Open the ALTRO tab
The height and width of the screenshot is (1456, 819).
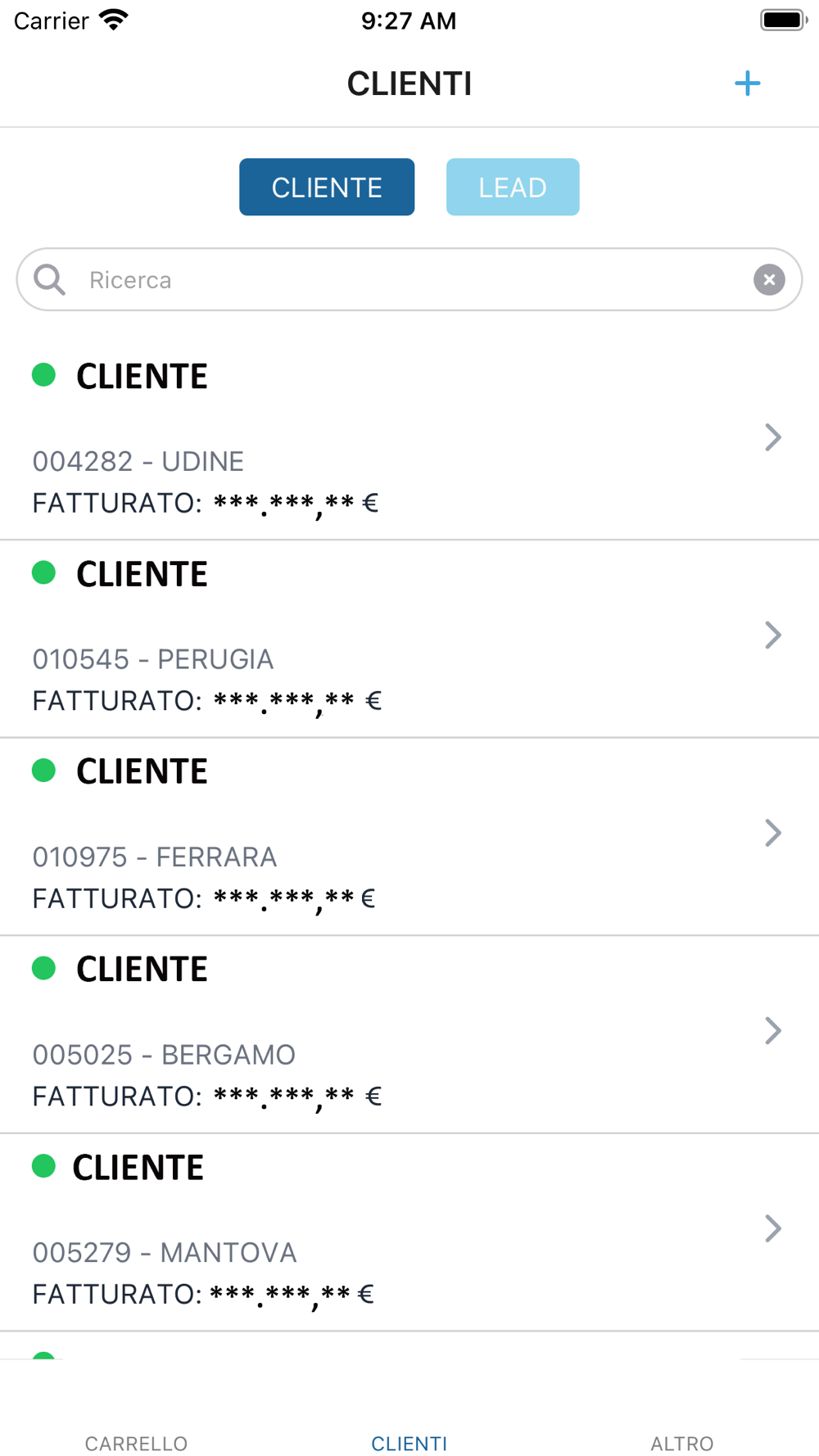click(681, 1442)
